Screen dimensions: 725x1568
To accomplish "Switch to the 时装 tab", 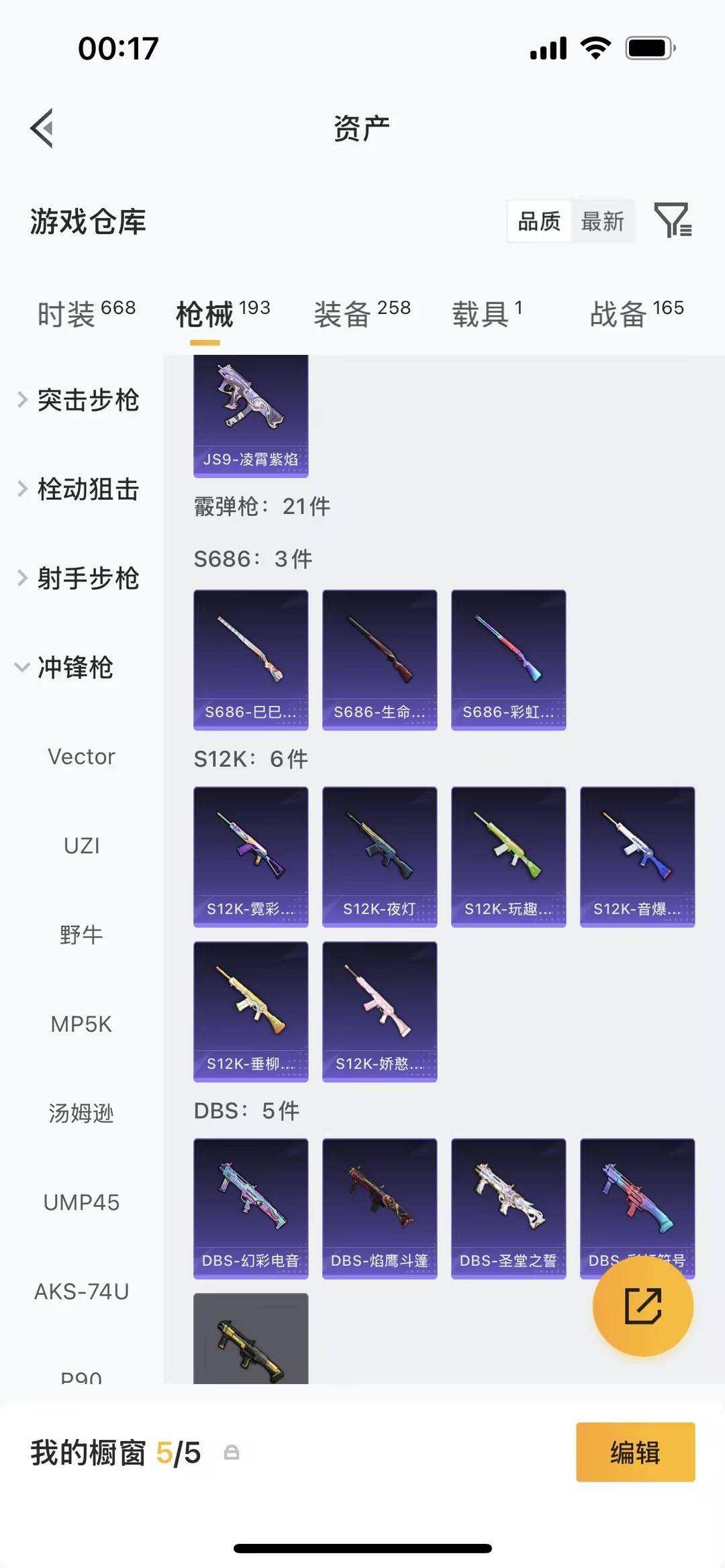I will coord(86,313).
